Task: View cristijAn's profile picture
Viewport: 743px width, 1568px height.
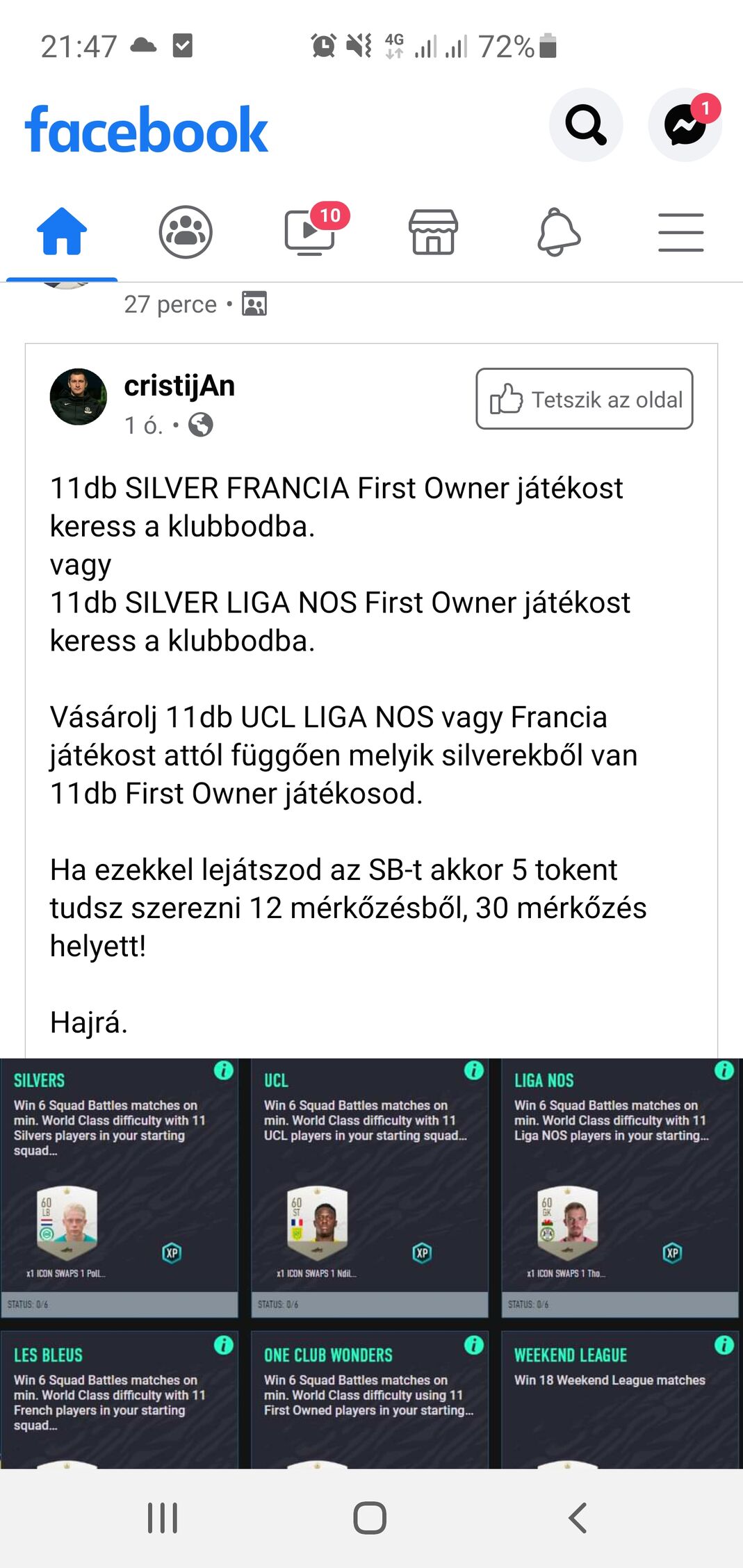Action: tap(79, 397)
